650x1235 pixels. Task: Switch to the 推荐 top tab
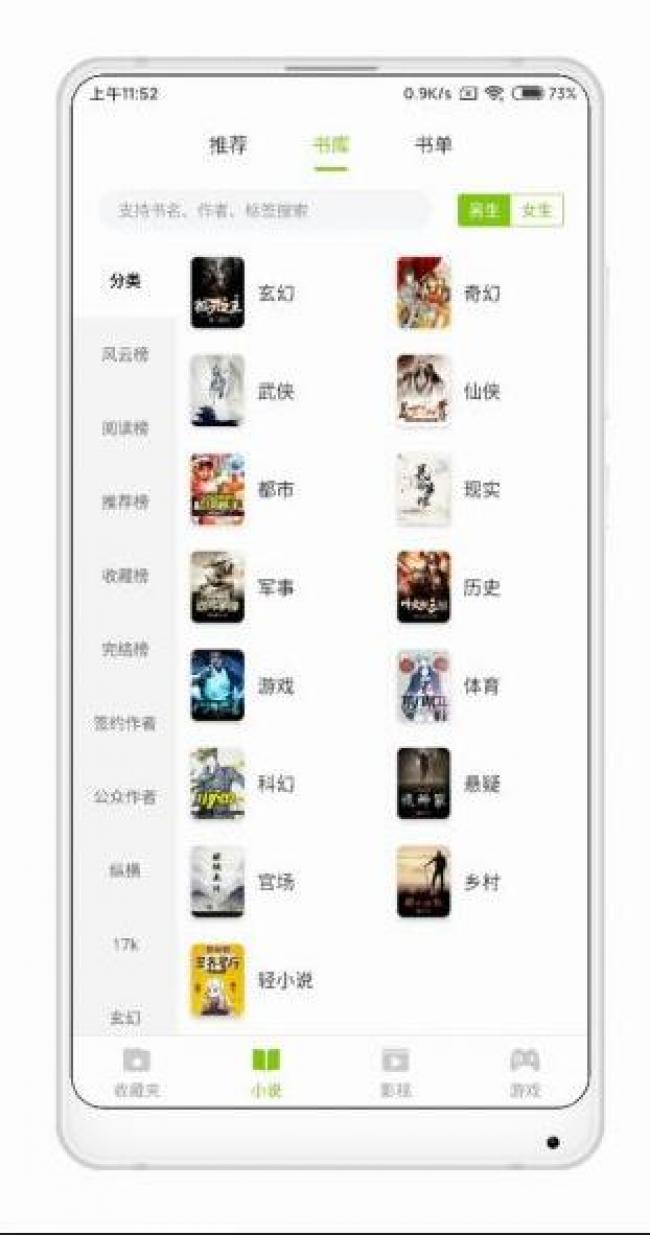click(228, 145)
